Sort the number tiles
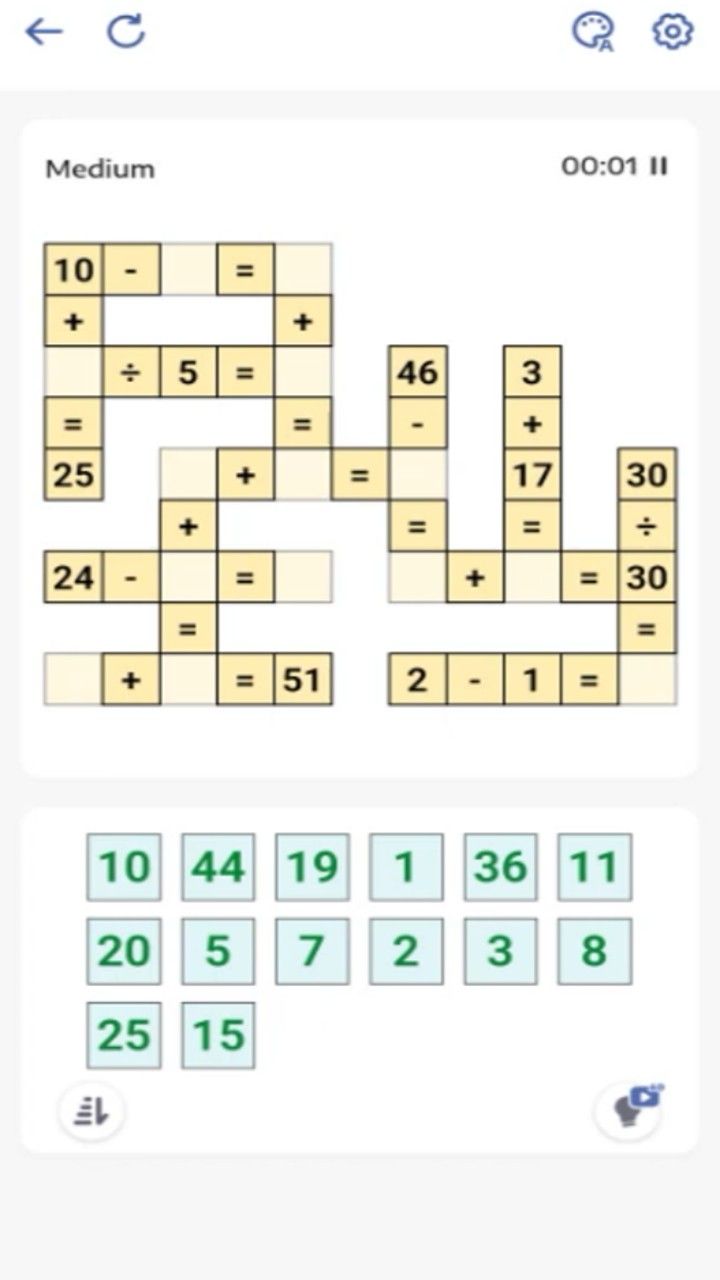 click(x=92, y=1110)
